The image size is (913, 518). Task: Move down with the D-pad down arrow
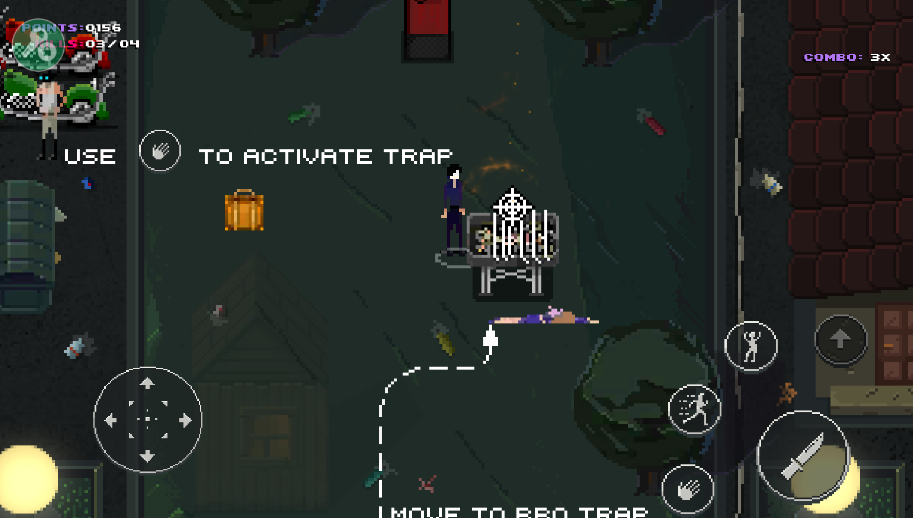click(x=147, y=456)
